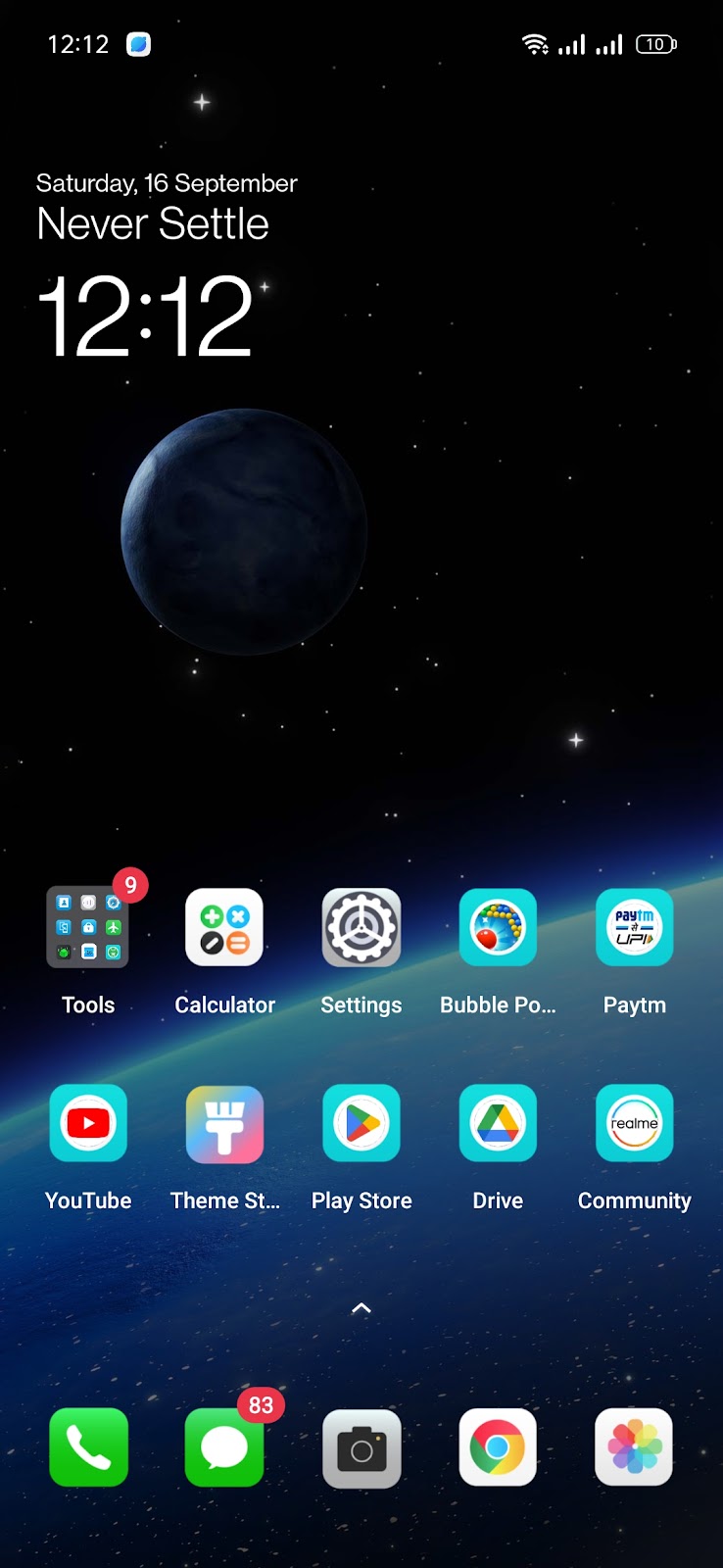Open the realme Community app

pos(634,1124)
